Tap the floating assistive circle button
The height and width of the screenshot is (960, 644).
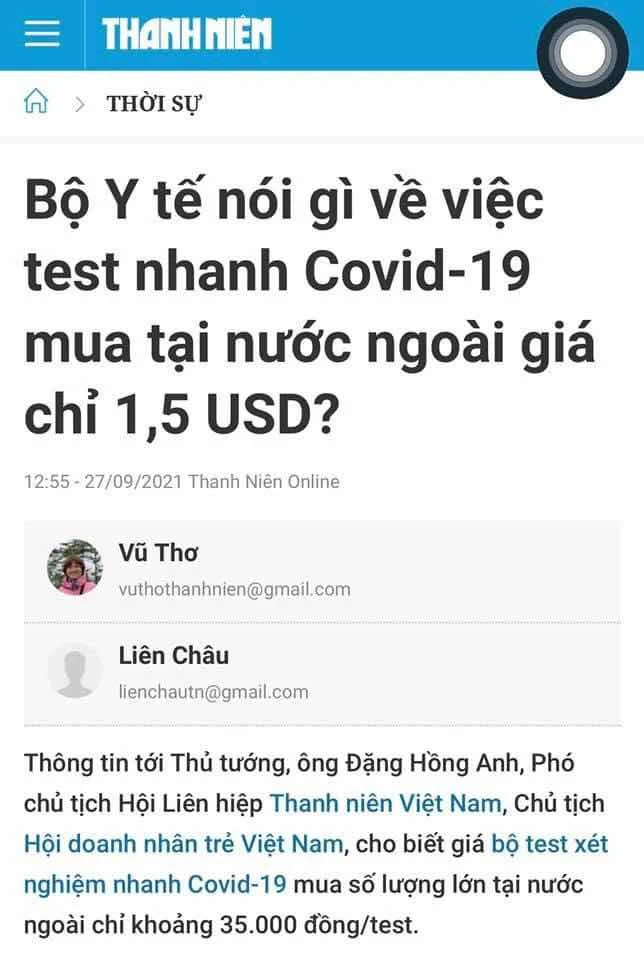582,52
